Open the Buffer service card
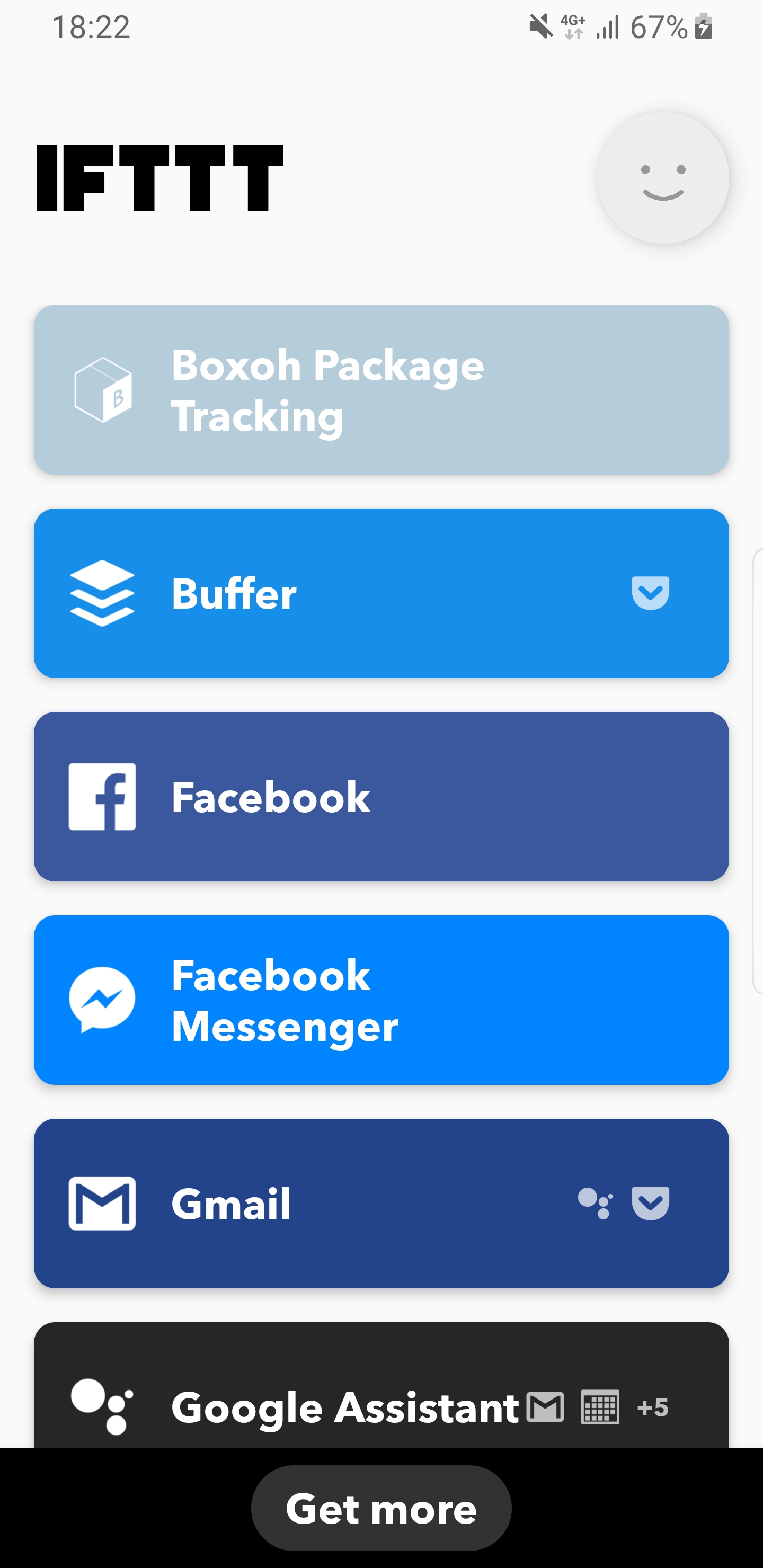This screenshot has height=1568, width=763. point(381,593)
